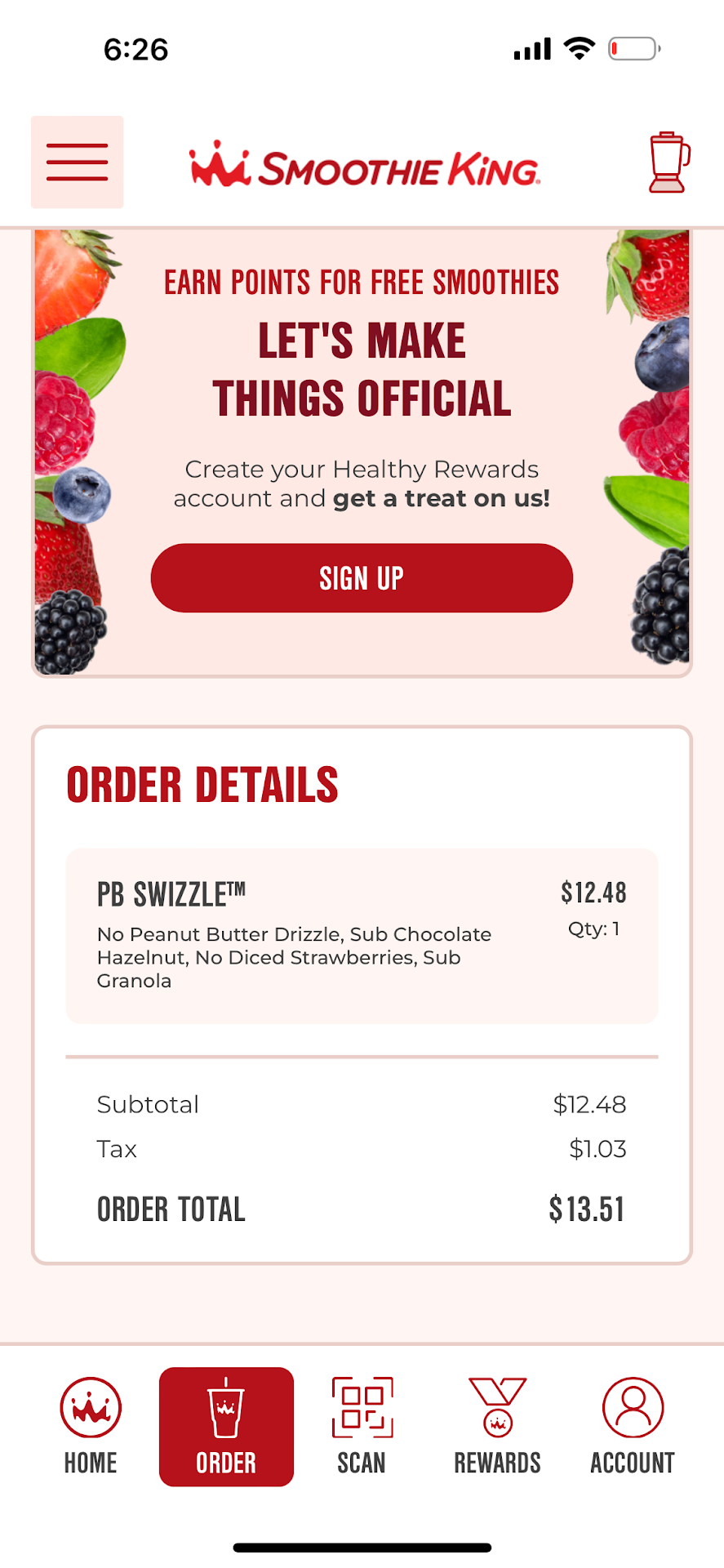Open the blender cart icon
Viewport: 724px width, 1568px height.
pyautogui.click(x=668, y=163)
